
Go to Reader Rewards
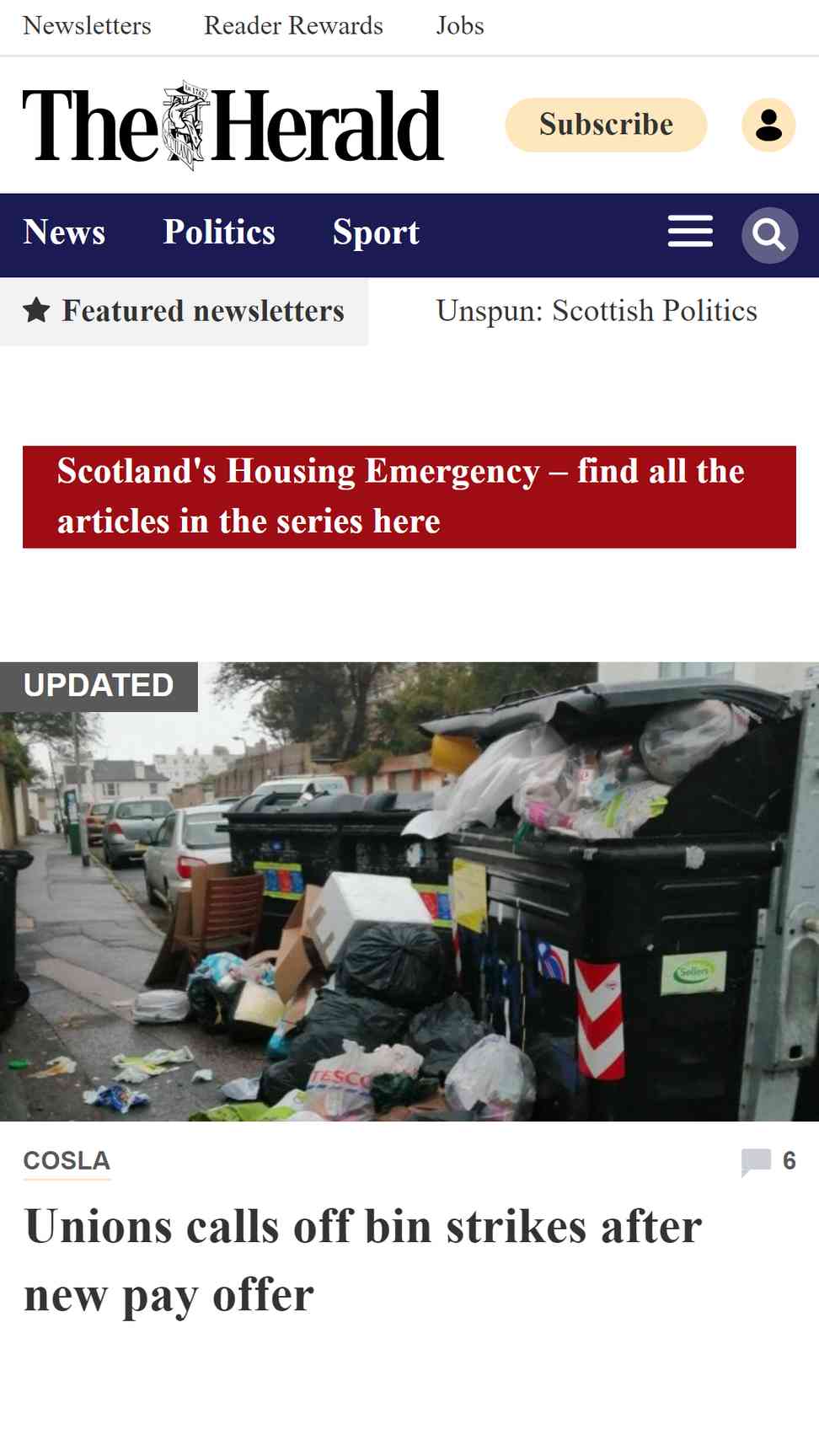tap(293, 26)
